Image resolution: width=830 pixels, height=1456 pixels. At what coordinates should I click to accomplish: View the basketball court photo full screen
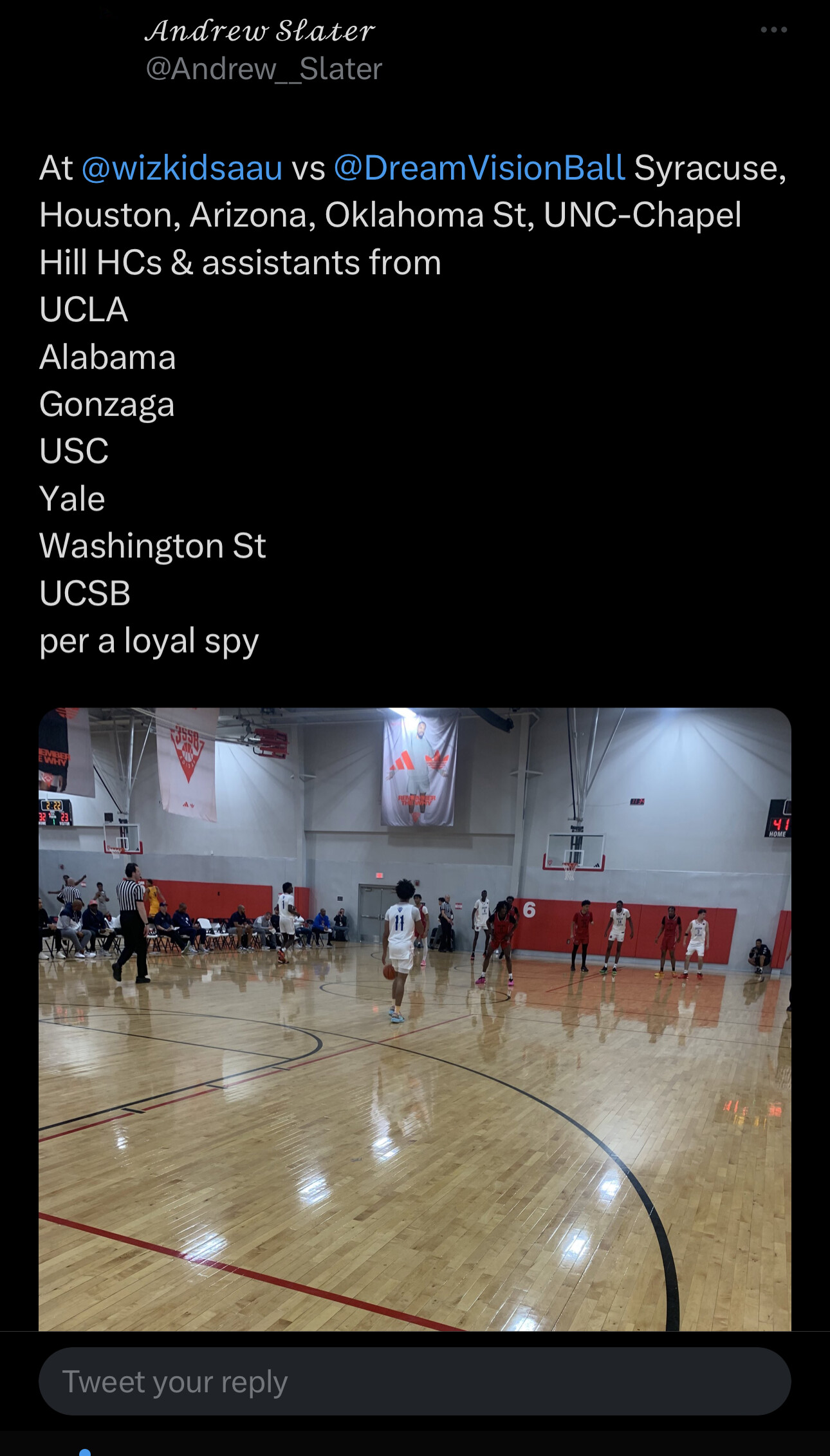tap(414, 1019)
